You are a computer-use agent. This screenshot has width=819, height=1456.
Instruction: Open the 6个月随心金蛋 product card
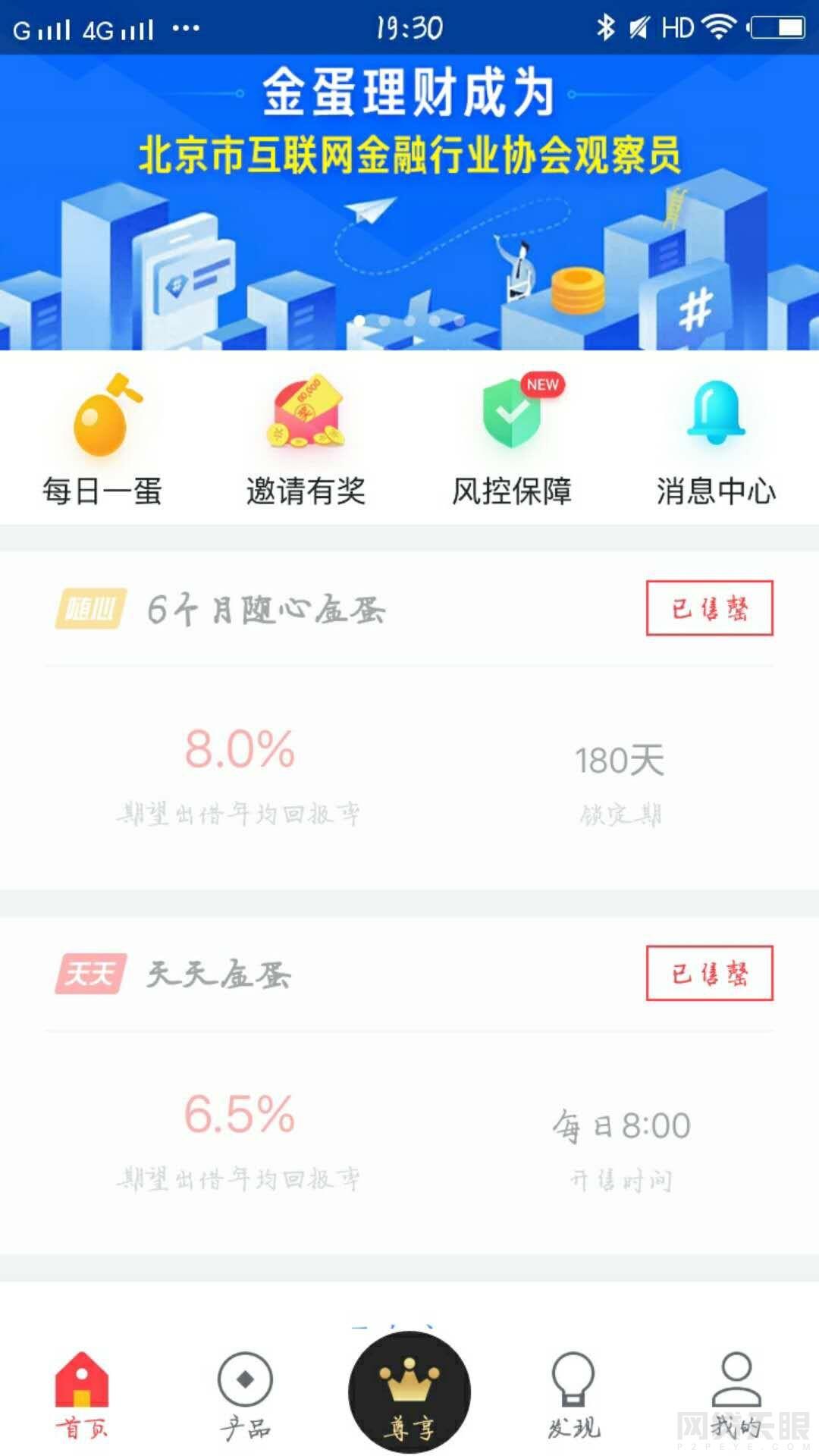coord(409,720)
